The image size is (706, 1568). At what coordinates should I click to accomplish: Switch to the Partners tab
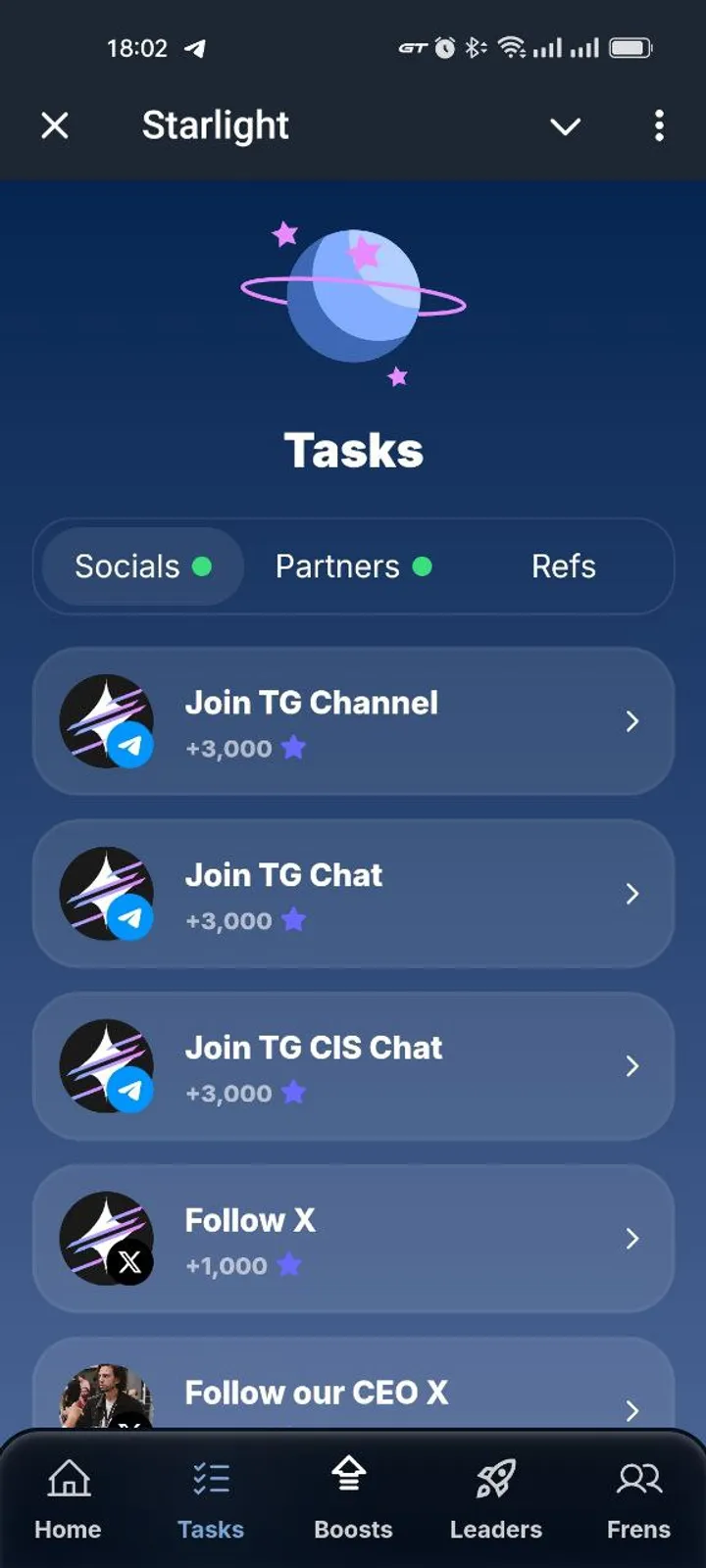pos(353,566)
